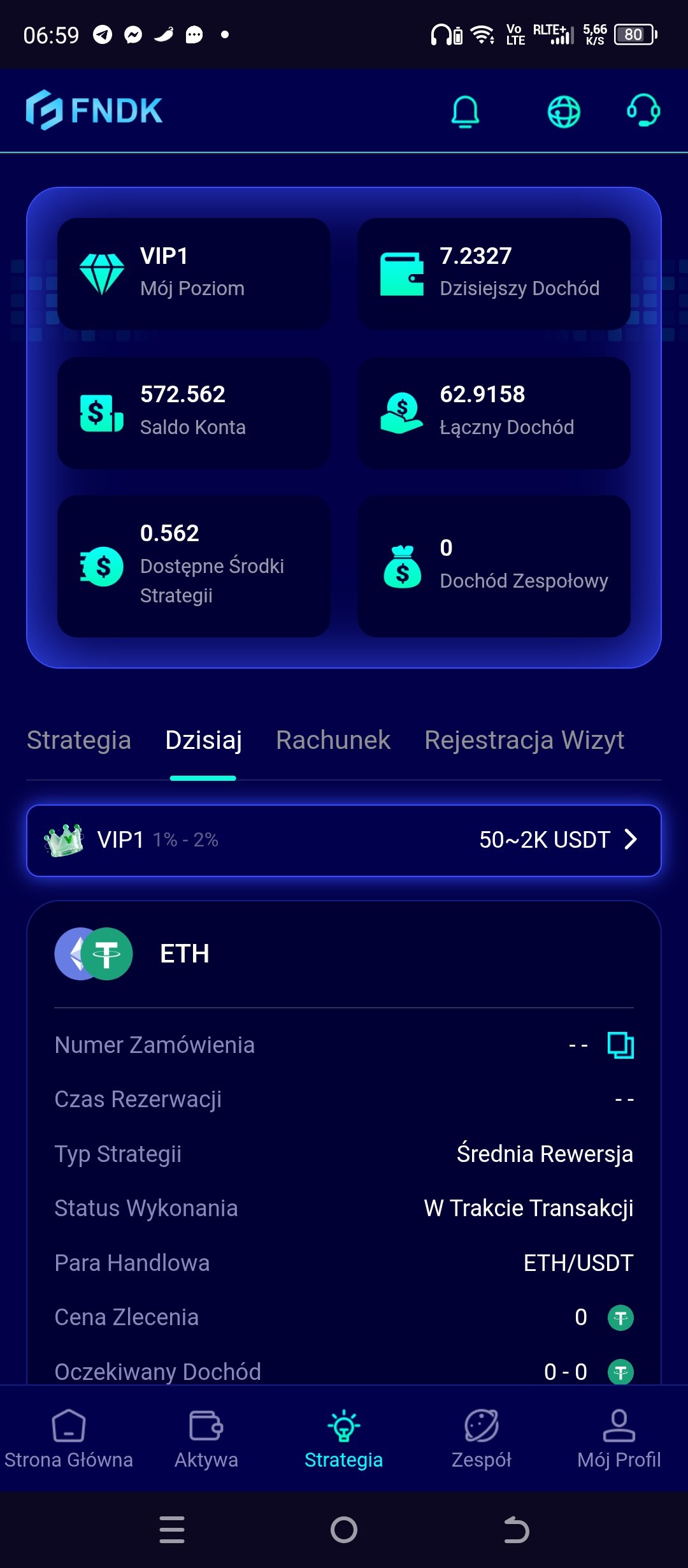Expand the VIP1 50~2K USDT selector
The height and width of the screenshot is (1568, 688).
344,840
